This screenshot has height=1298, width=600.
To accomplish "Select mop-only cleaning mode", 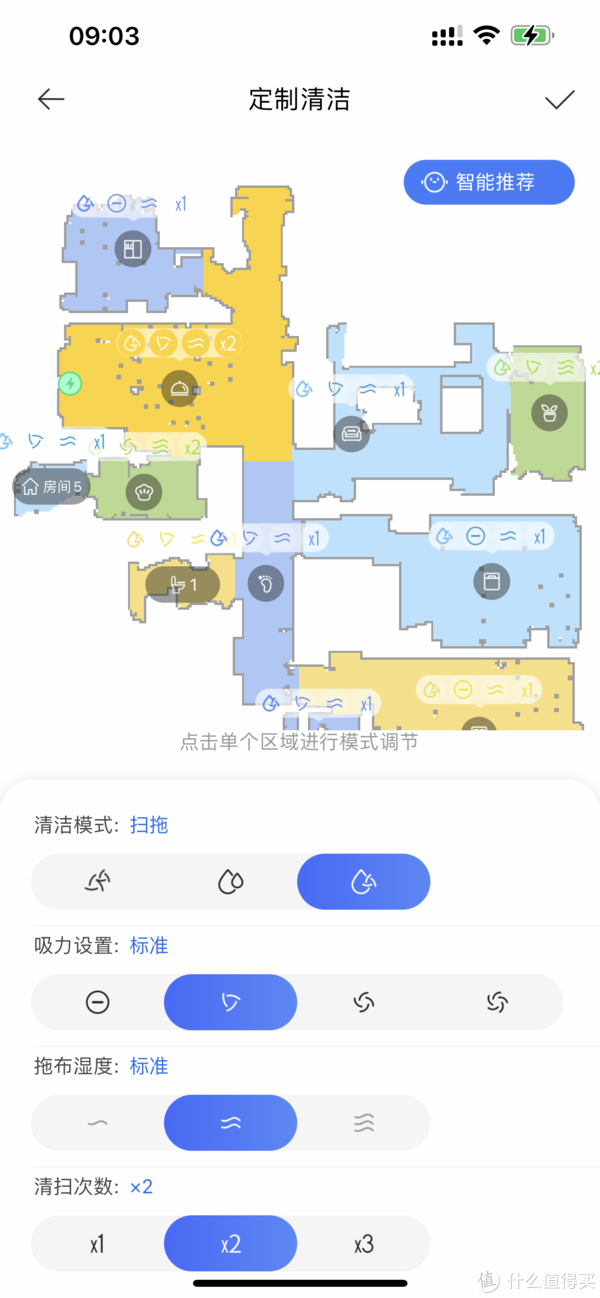I will (x=230, y=882).
